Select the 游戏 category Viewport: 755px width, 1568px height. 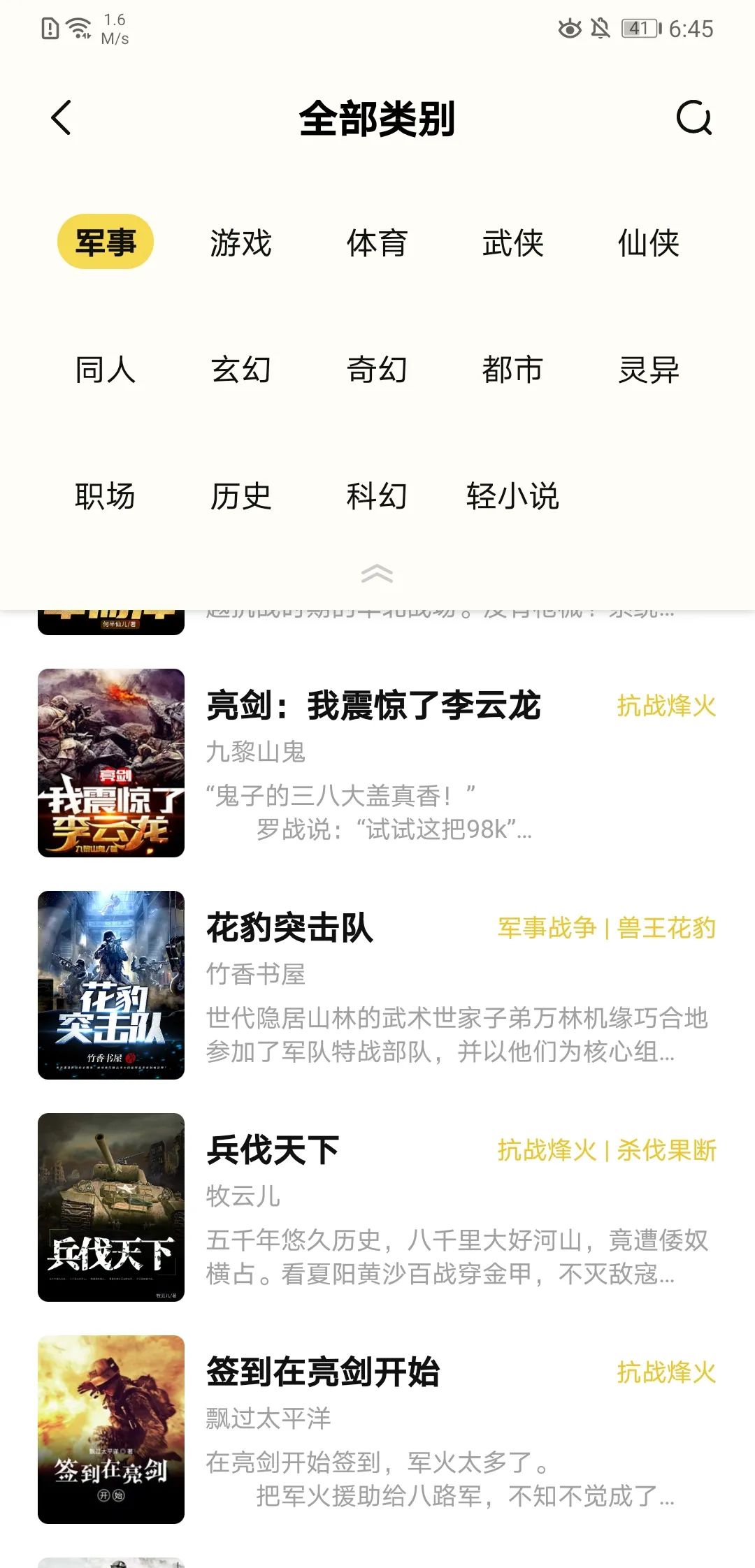click(240, 244)
